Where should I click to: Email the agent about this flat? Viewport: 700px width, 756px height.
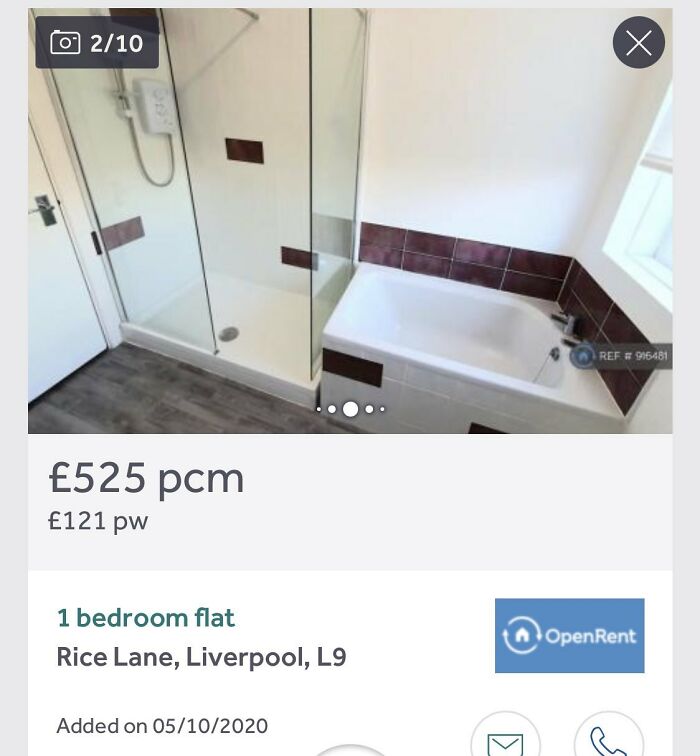pyautogui.click(x=505, y=741)
